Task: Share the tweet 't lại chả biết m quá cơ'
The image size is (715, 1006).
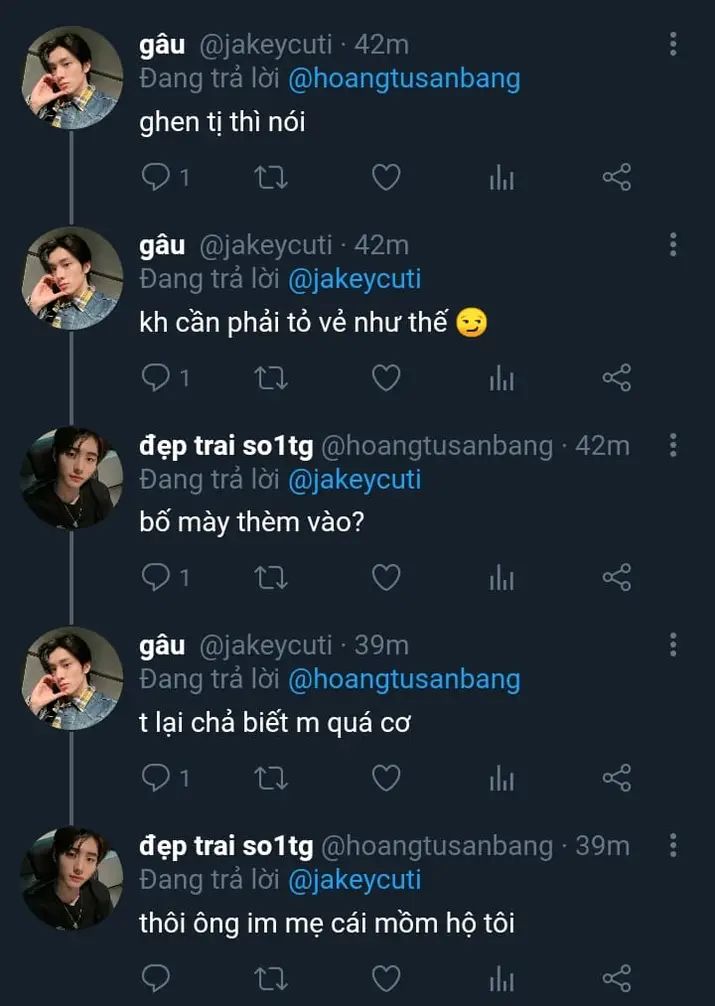Action: click(617, 778)
